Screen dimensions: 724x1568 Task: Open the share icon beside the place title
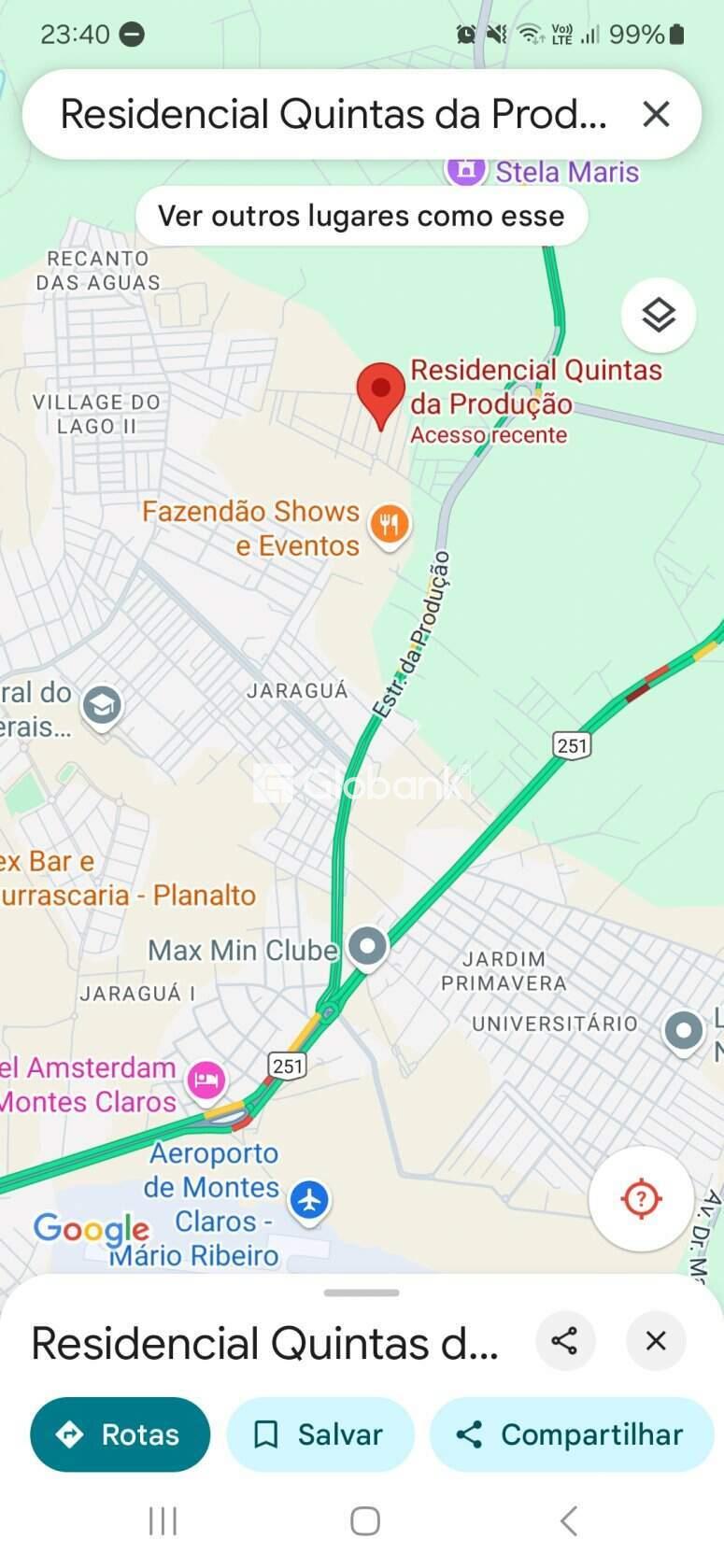pos(566,1341)
